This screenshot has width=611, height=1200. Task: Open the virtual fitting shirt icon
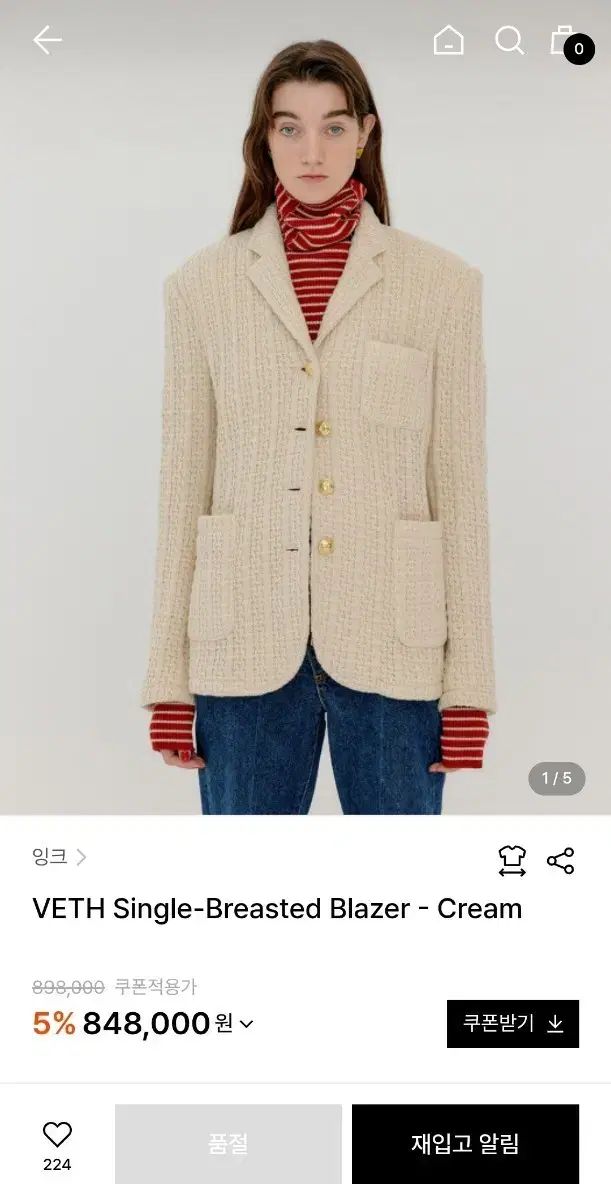[x=512, y=860]
